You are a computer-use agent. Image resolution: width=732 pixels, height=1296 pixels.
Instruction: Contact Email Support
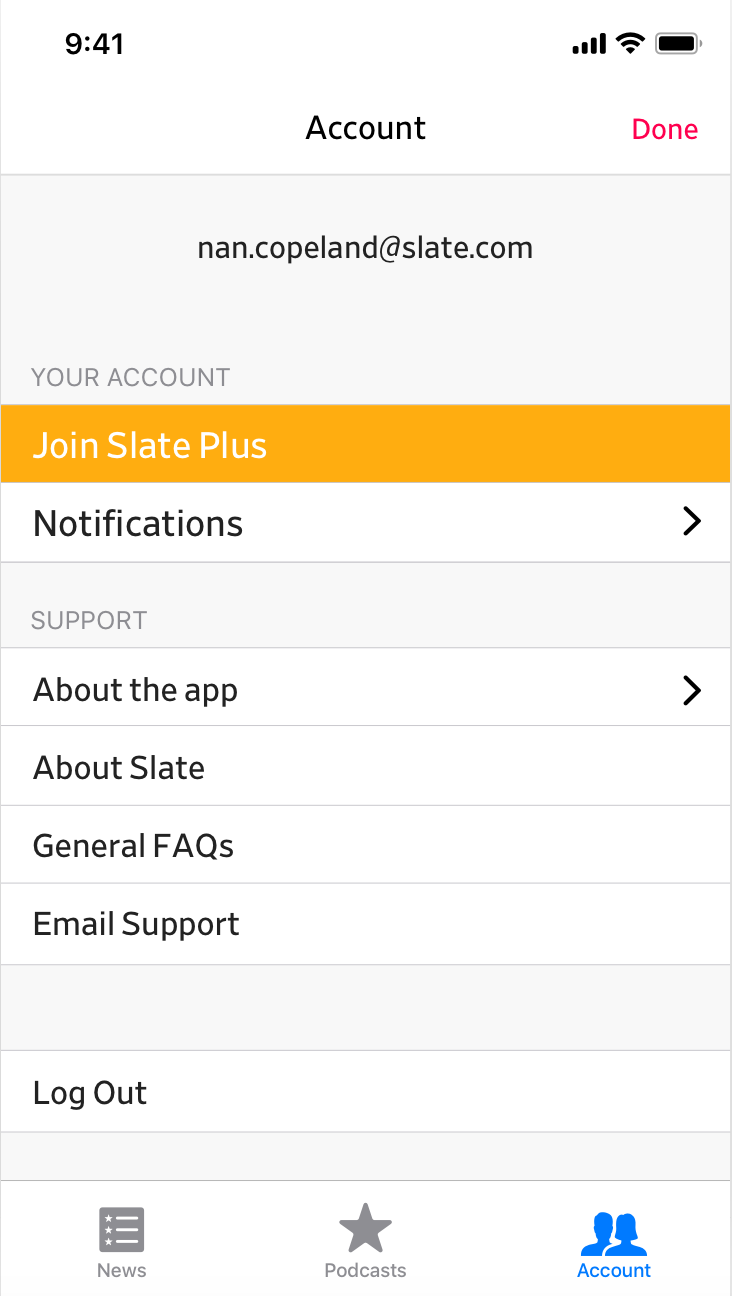point(366,924)
